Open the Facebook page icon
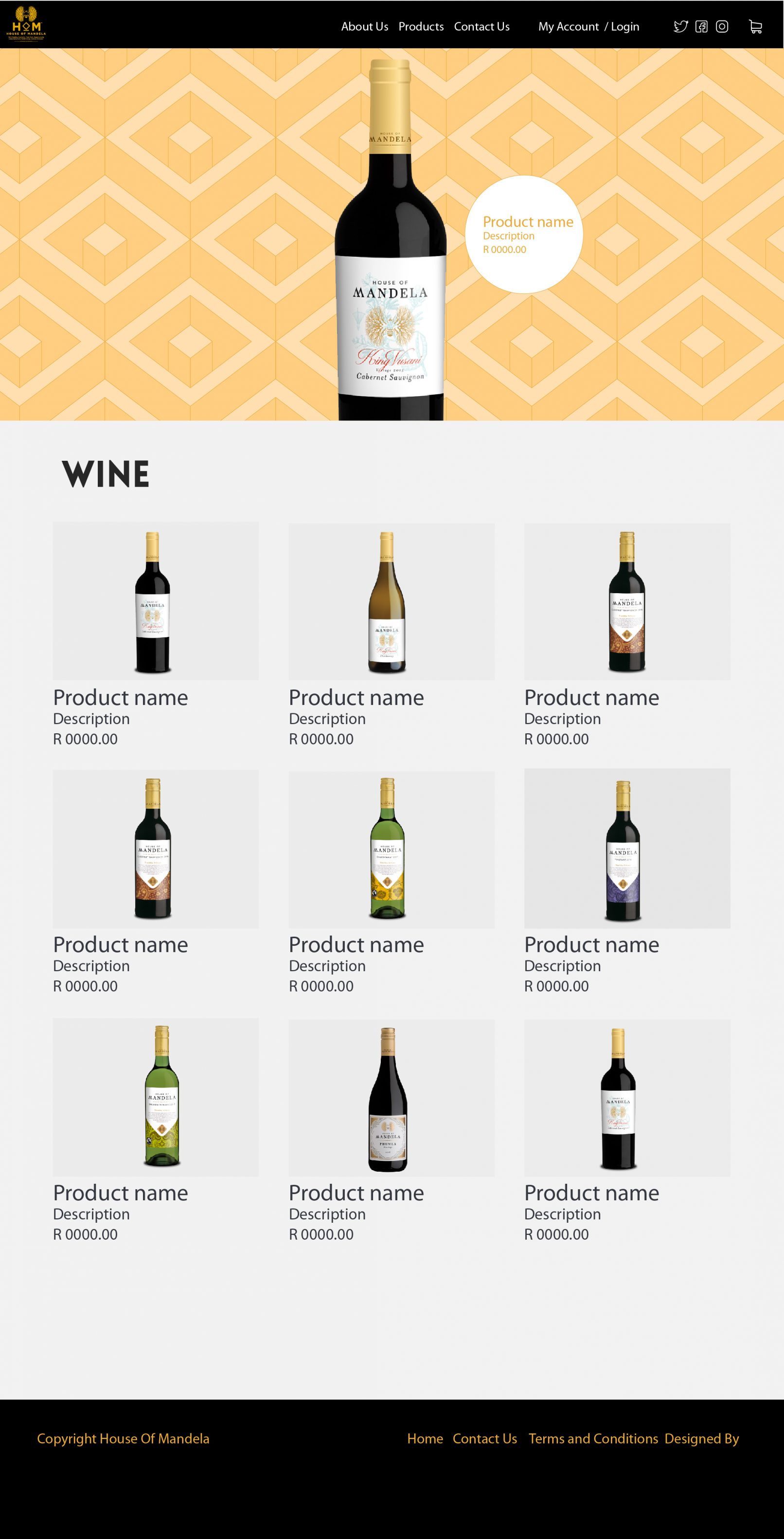 702,27
